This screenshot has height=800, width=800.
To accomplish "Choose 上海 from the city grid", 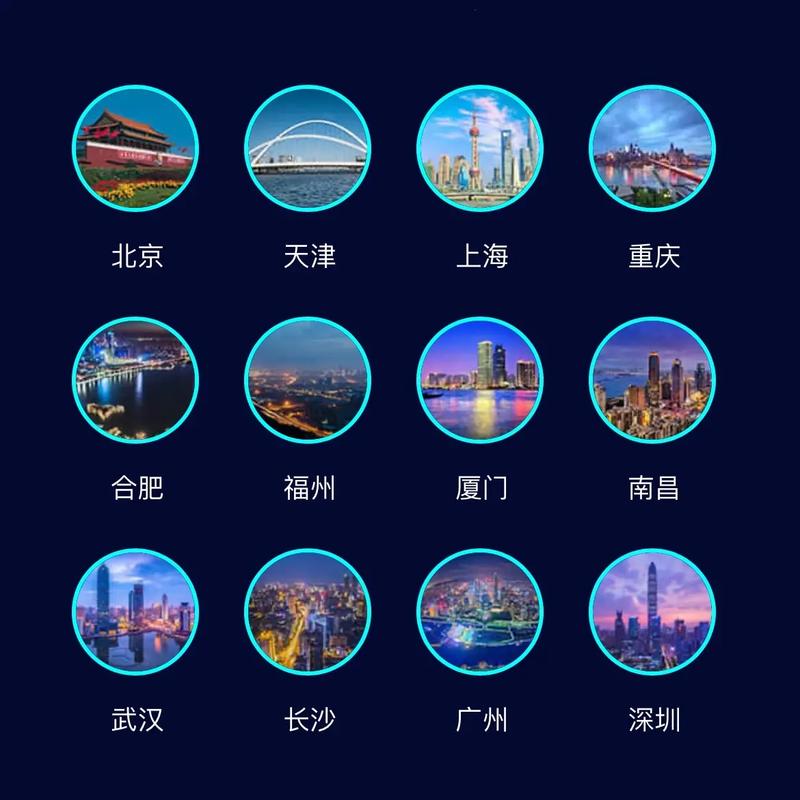I will click(480, 148).
